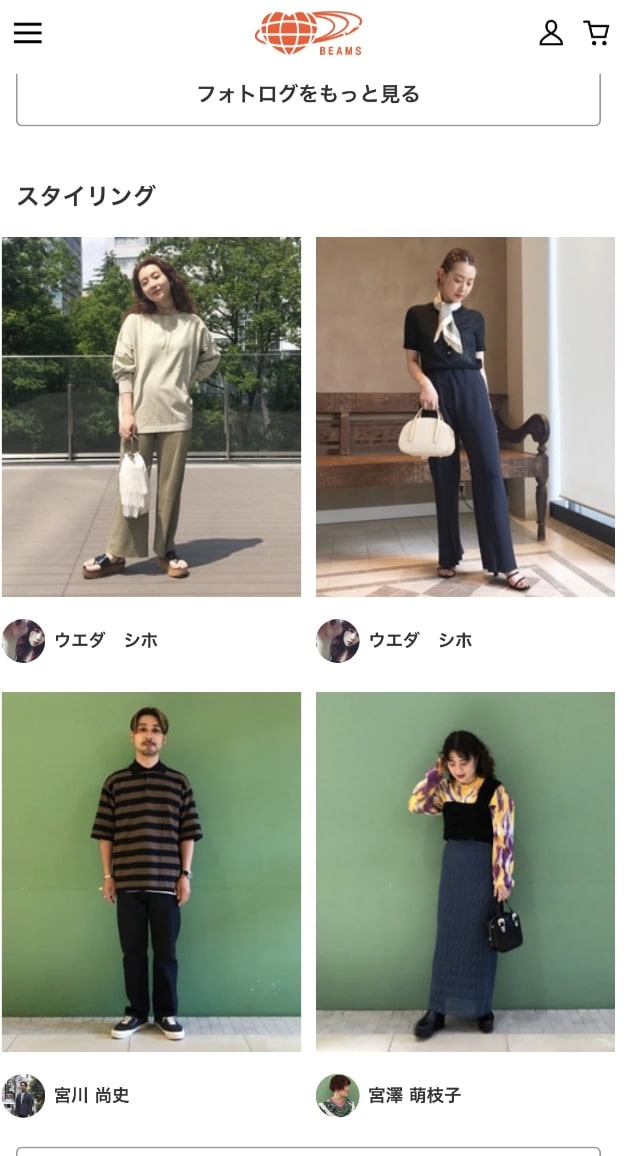
Task: Open the beige sweatshirt styling photo
Action: coord(151,416)
